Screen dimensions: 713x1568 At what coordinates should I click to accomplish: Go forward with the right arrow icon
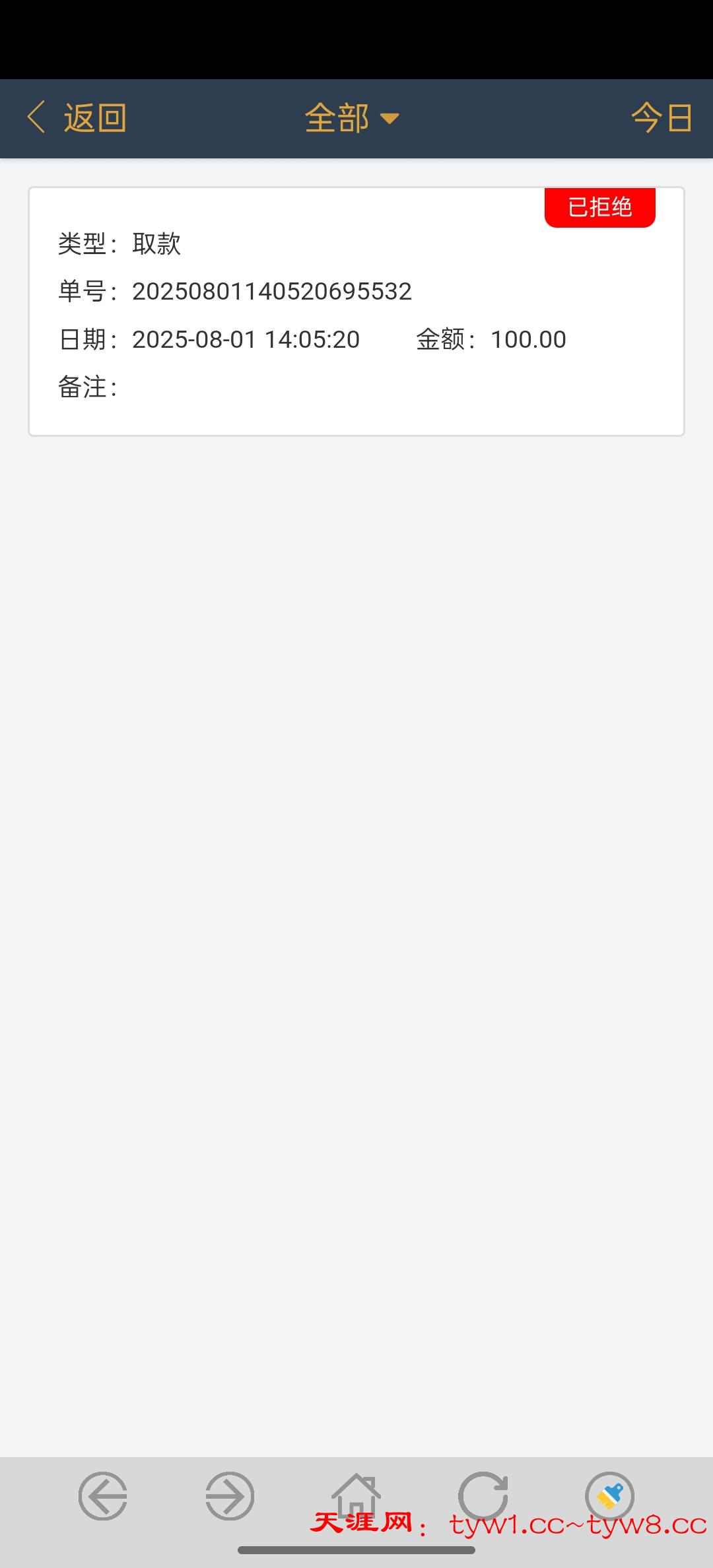click(230, 1495)
